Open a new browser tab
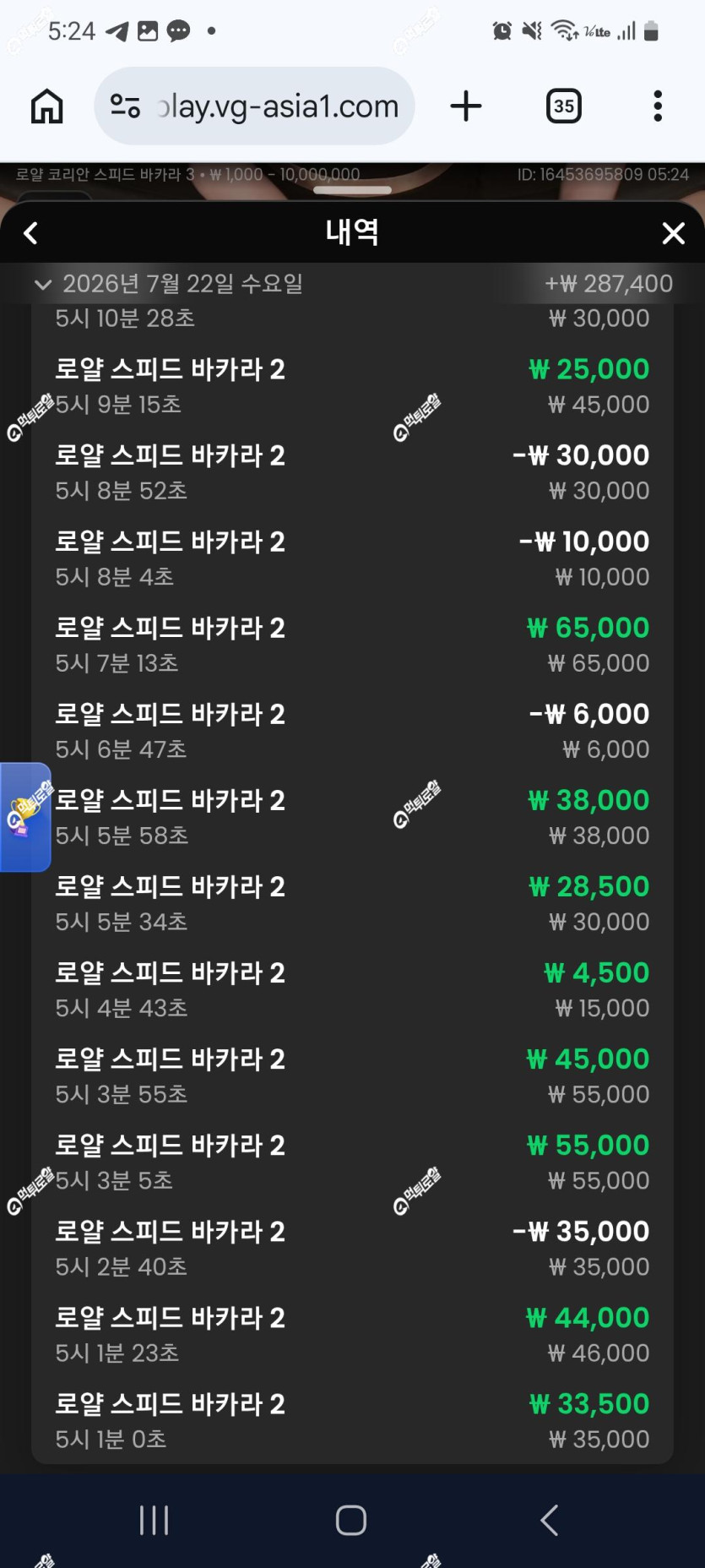The height and width of the screenshot is (1568, 705). (465, 106)
